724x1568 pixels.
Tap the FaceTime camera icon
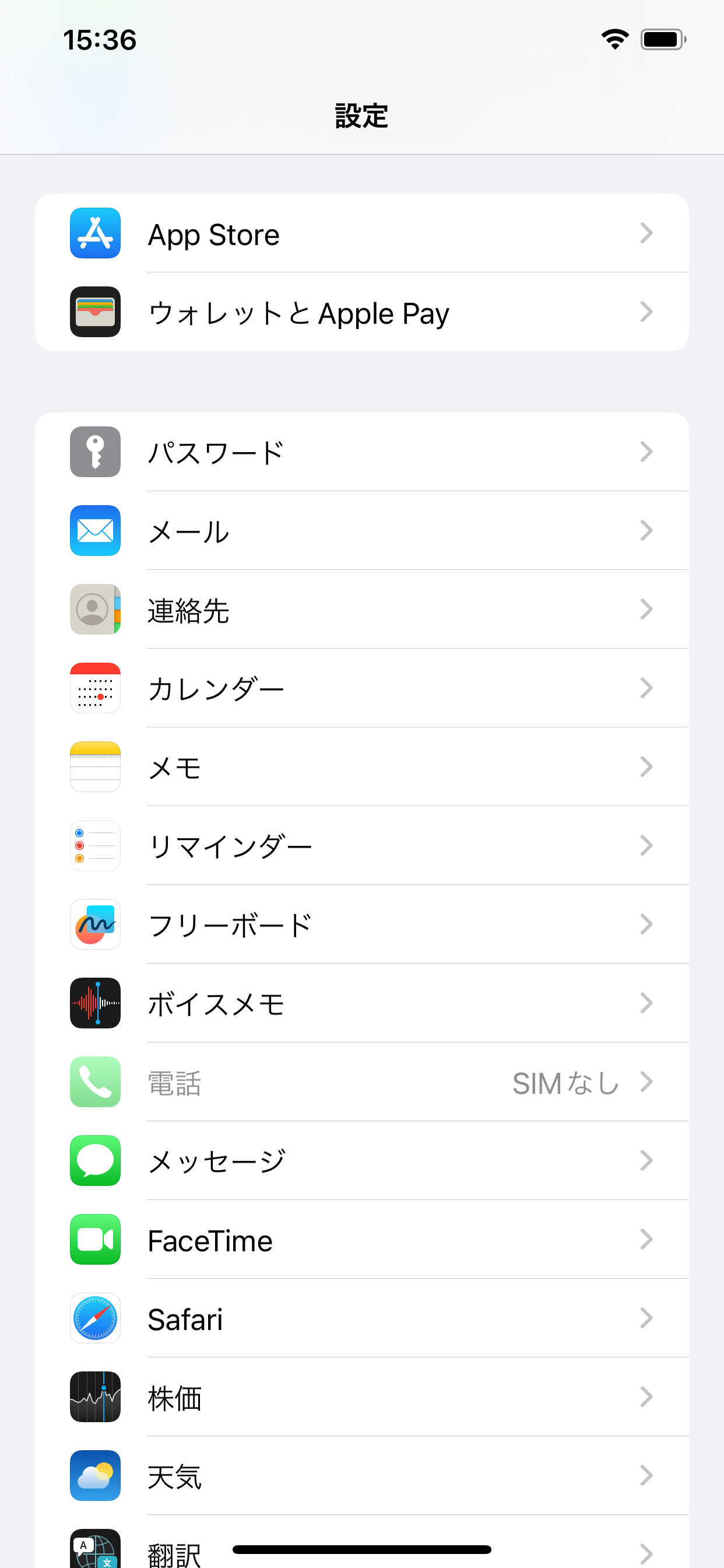tap(95, 1240)
